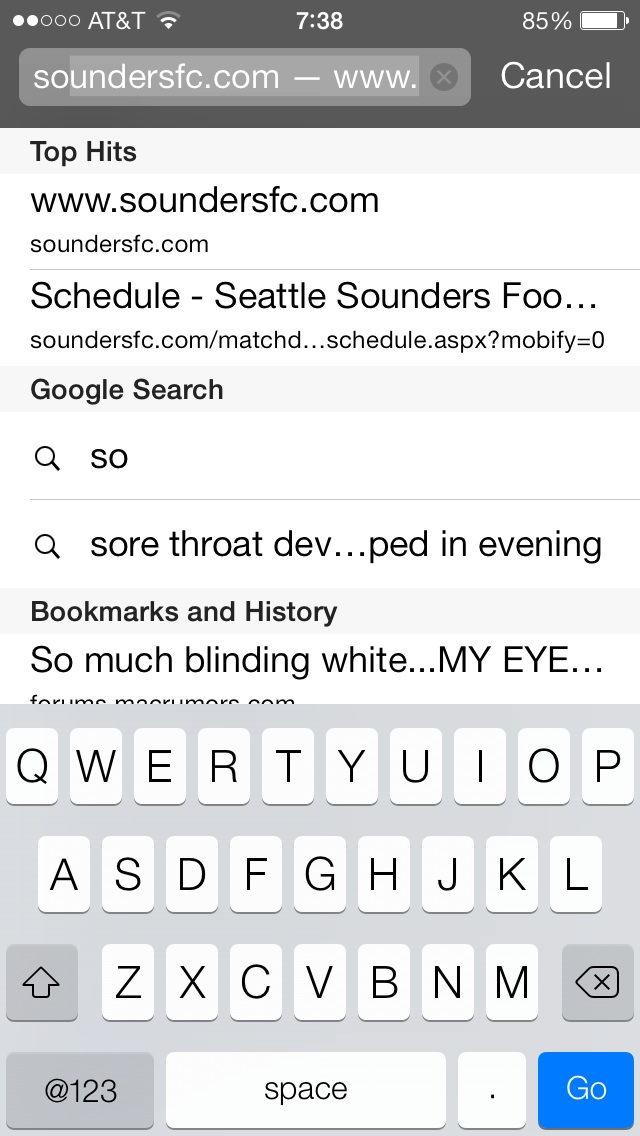The image size is (640, 1136).
Task: Hit the blue Go key
Action: click(x=586, y=1088)
